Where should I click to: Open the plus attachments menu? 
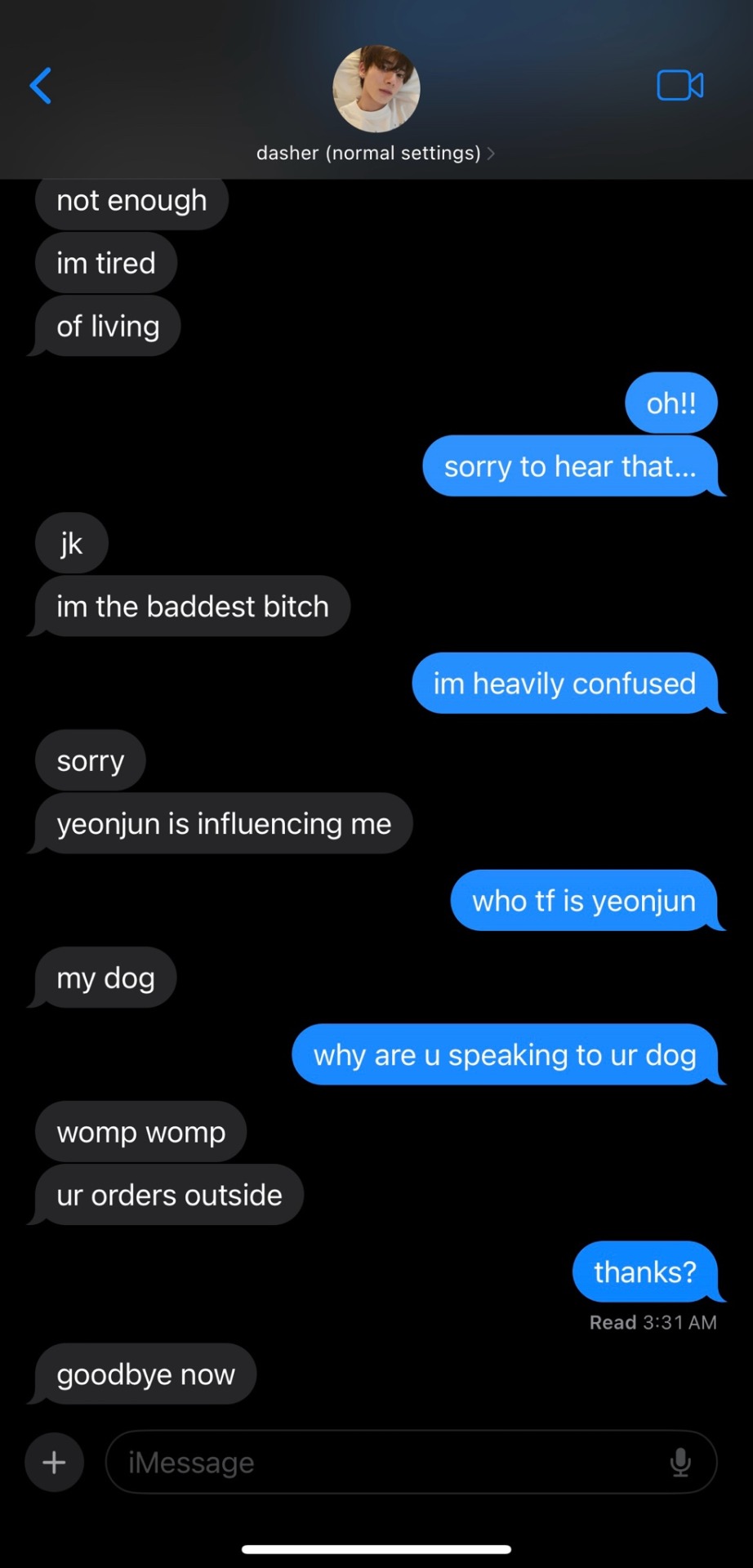tap(54, 1462)
